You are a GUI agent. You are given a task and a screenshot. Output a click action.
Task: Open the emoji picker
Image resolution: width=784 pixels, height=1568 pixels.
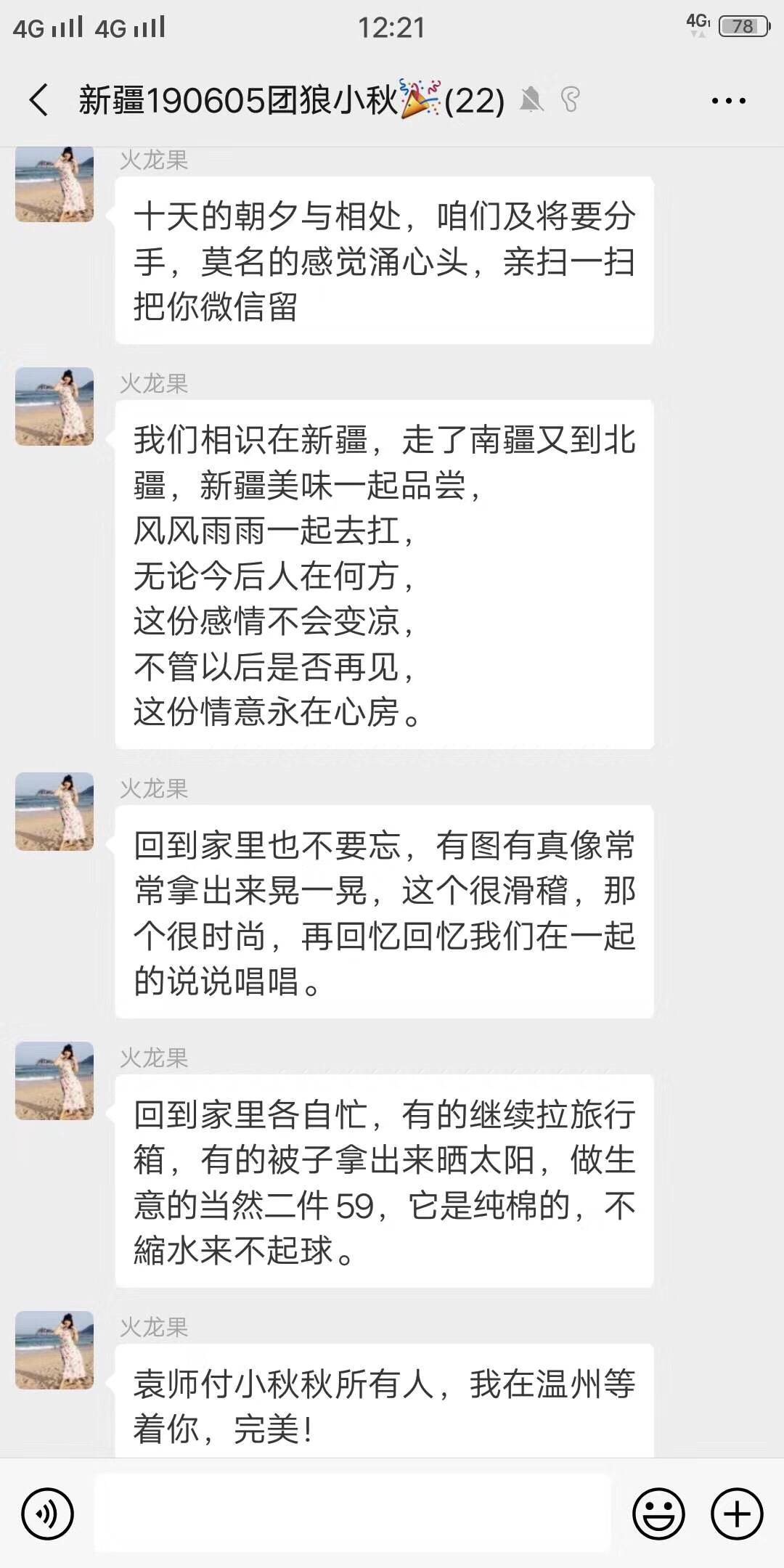click(658, 1514)
